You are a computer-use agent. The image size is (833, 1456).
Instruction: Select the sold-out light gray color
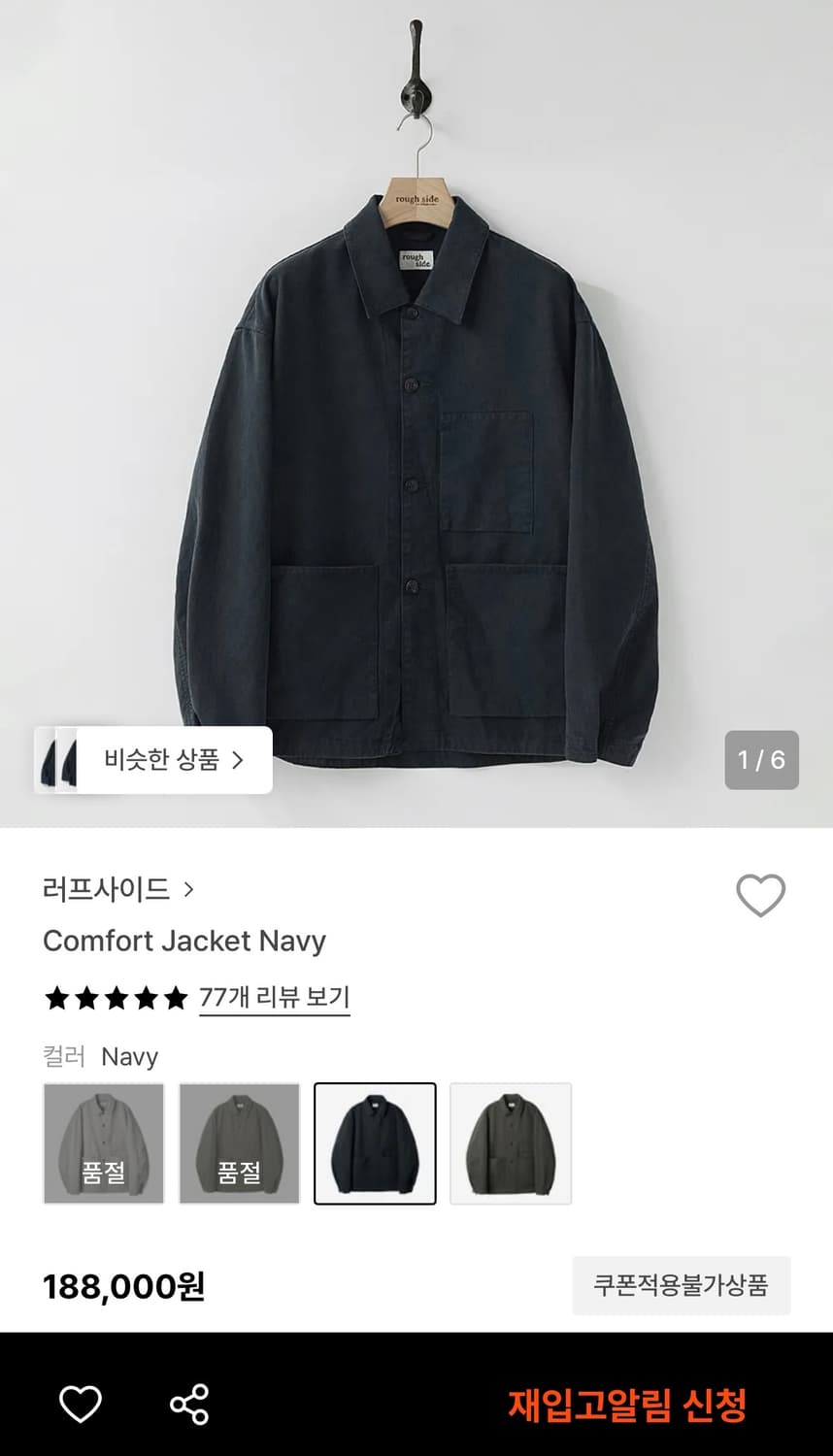104,1143
